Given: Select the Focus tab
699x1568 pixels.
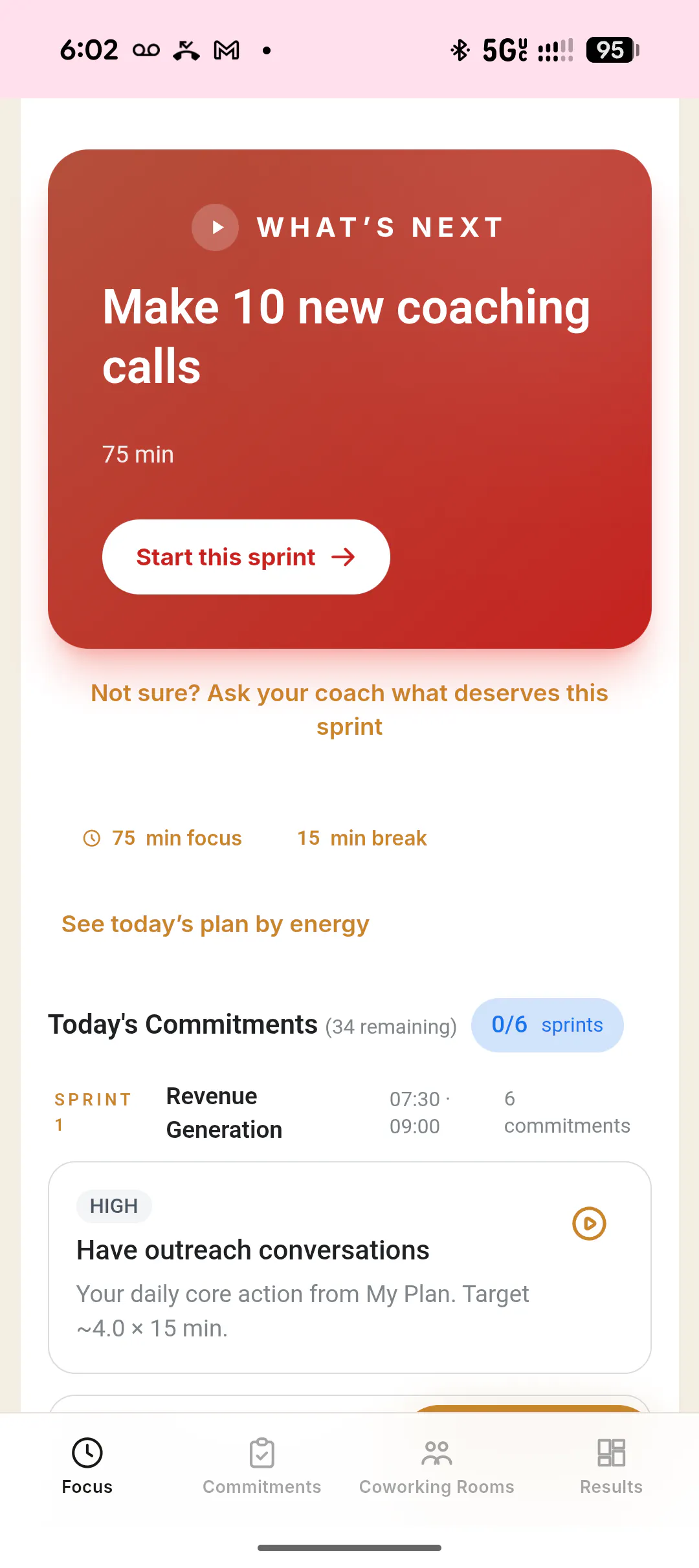Looking at the screenshot, I should (87, 1467).
